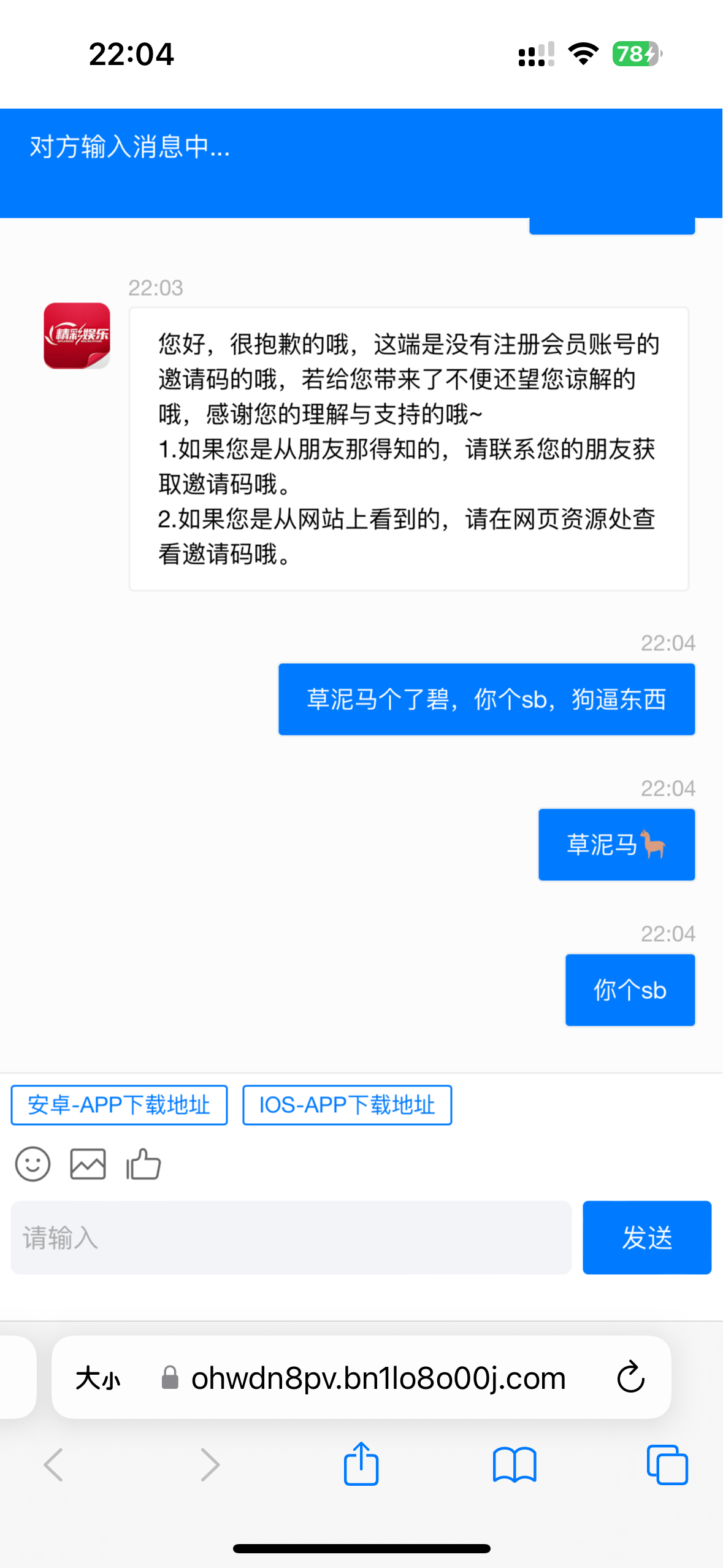This screenshot has width=723, height=1568.
Task: Tap the 安卓-APP下载地址 button
Action: pyautogui.click(x=119, y=1105)
